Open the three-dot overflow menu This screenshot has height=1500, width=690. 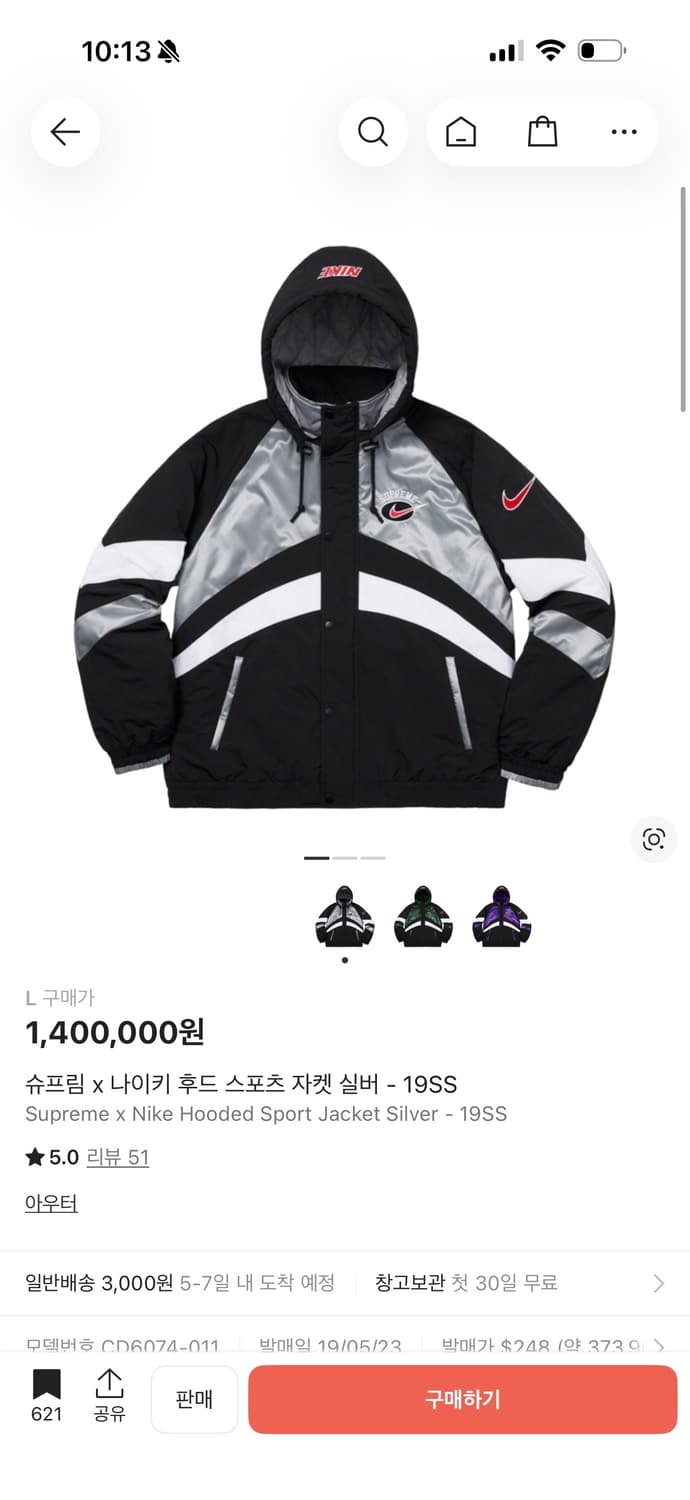(623, 132)
